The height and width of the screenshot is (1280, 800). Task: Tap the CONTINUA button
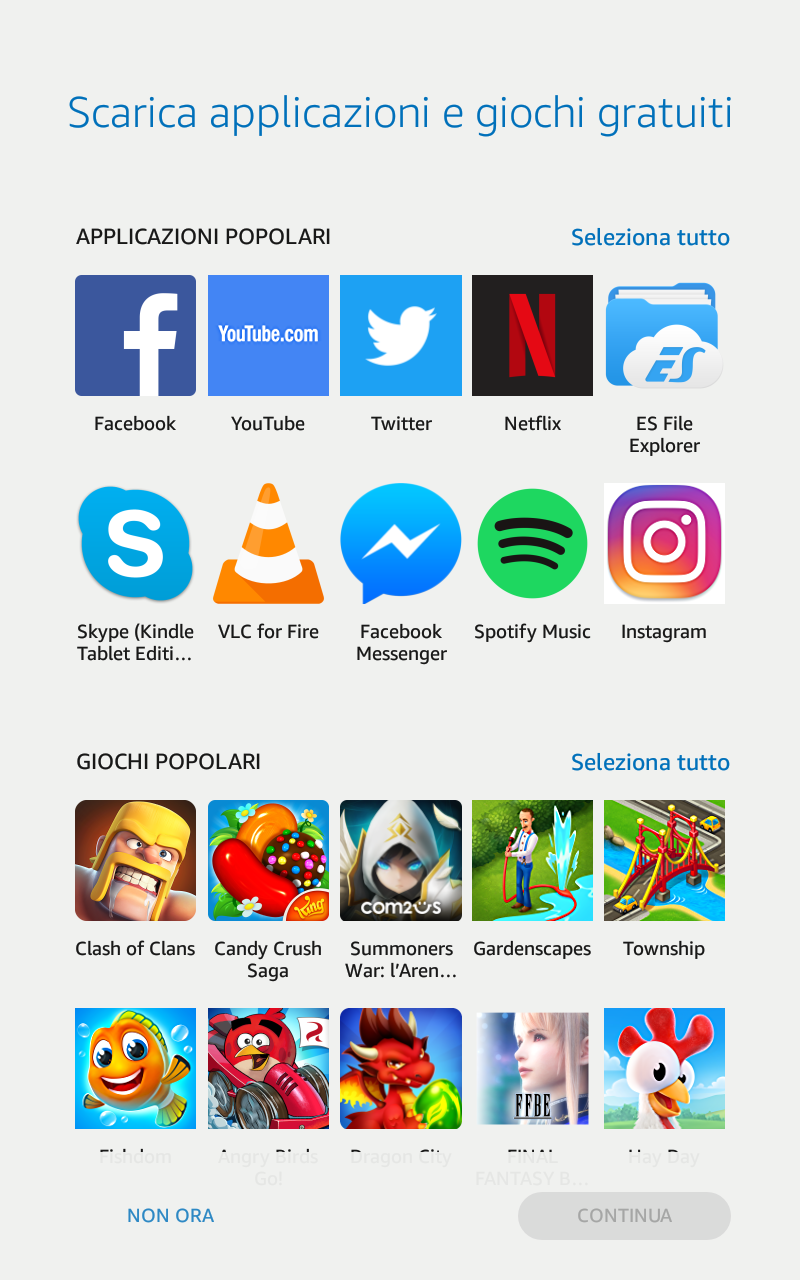click(624, 1216)
